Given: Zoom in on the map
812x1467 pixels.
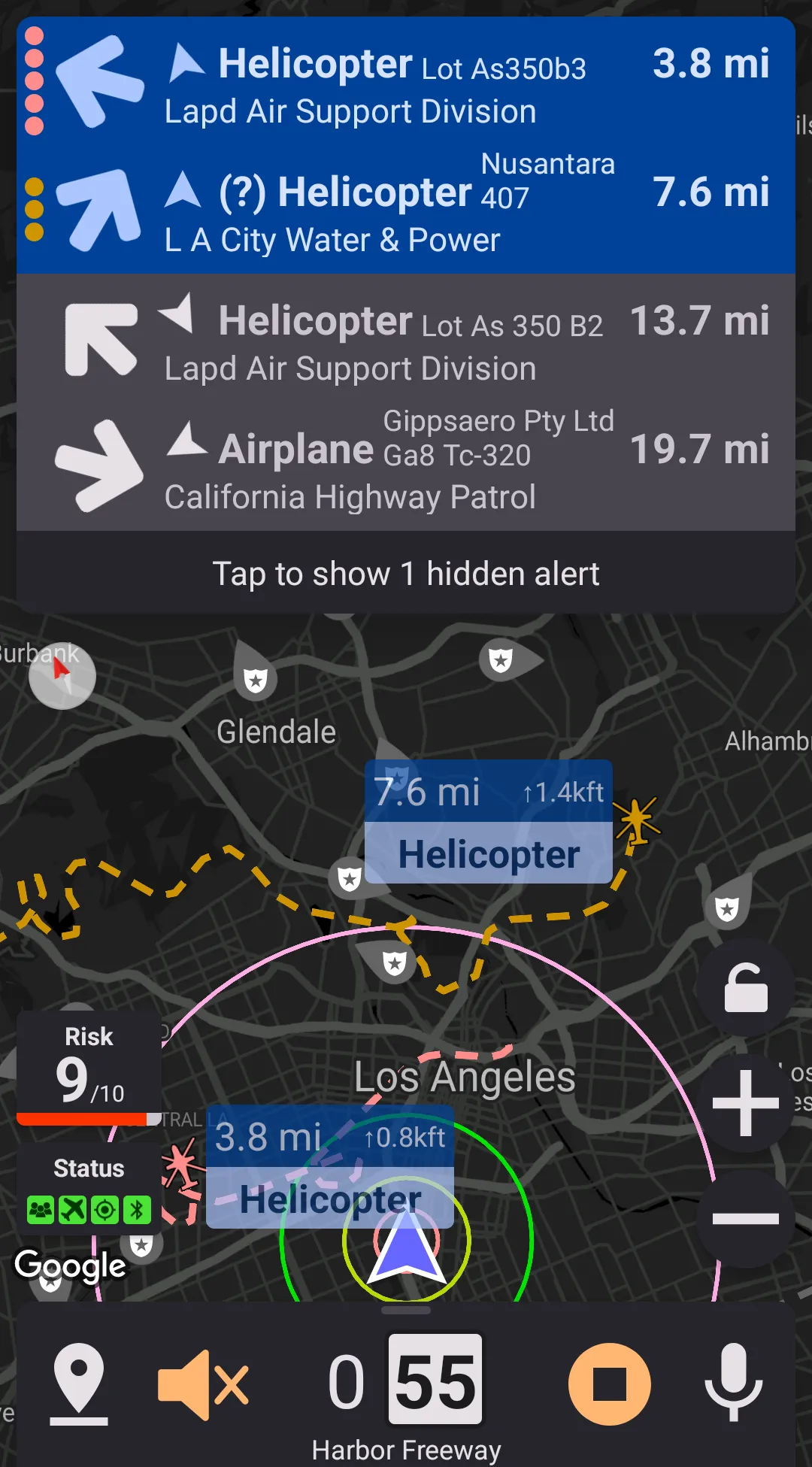Looking at the screenshot, I should tap(745, 1103).
